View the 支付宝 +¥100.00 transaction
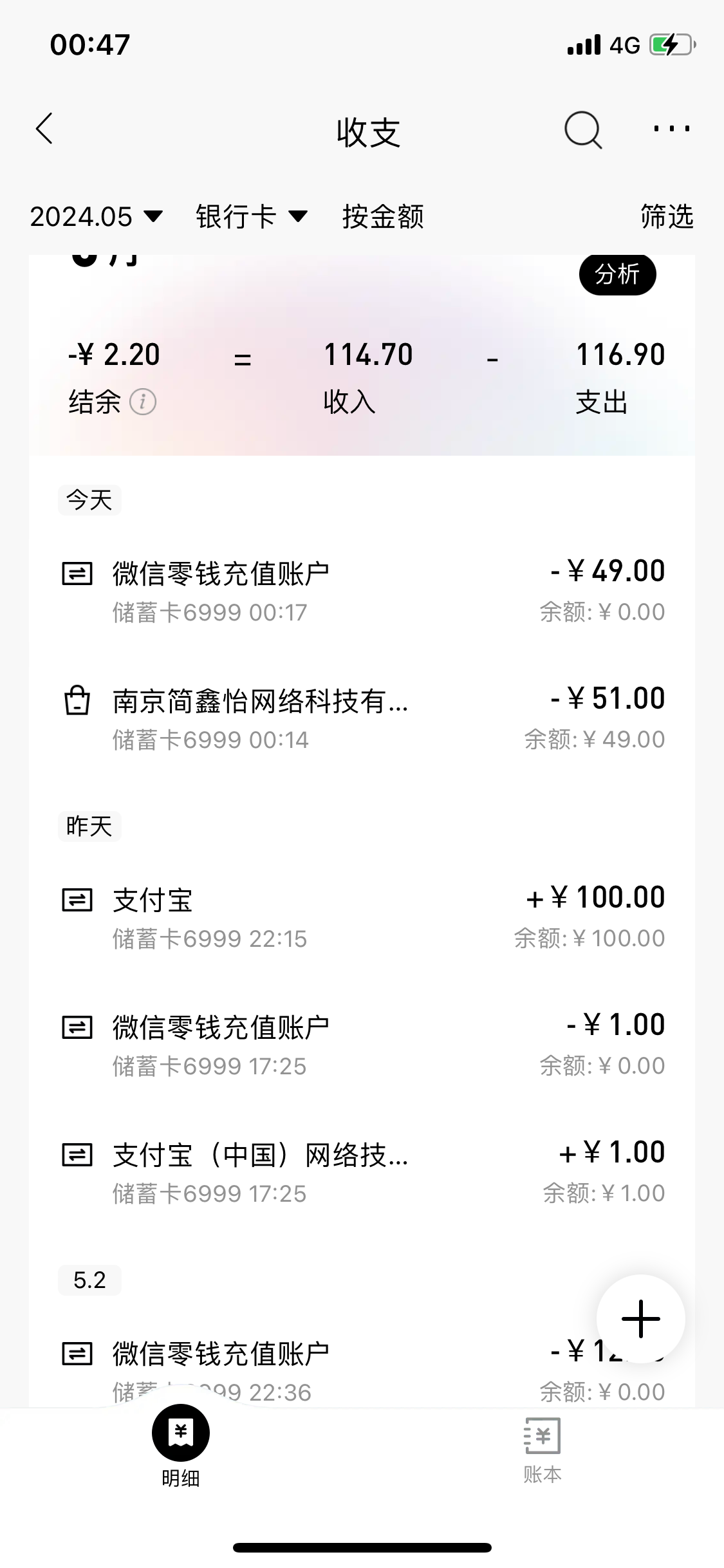 (362, 917)
